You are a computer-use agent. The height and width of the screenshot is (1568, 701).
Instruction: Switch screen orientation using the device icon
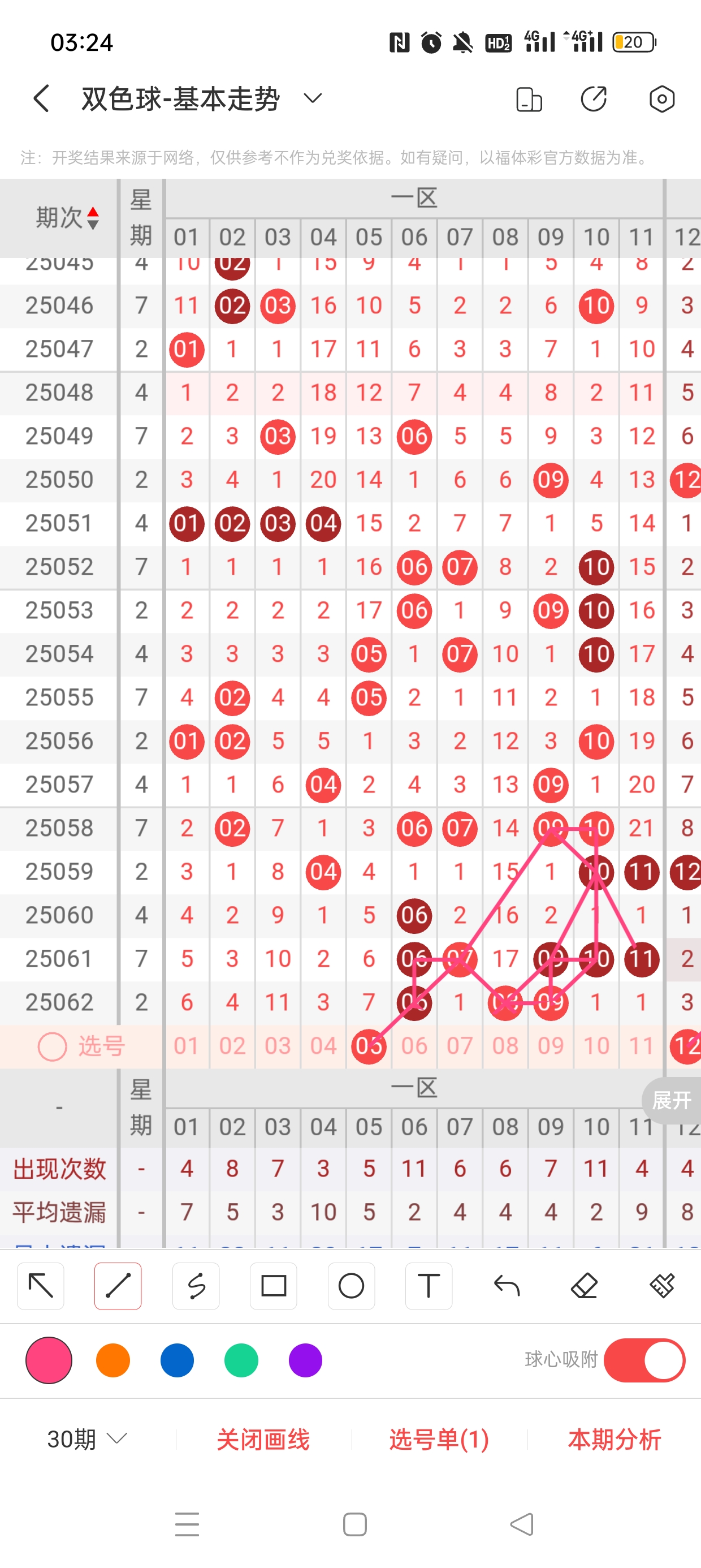click(528, 99)
